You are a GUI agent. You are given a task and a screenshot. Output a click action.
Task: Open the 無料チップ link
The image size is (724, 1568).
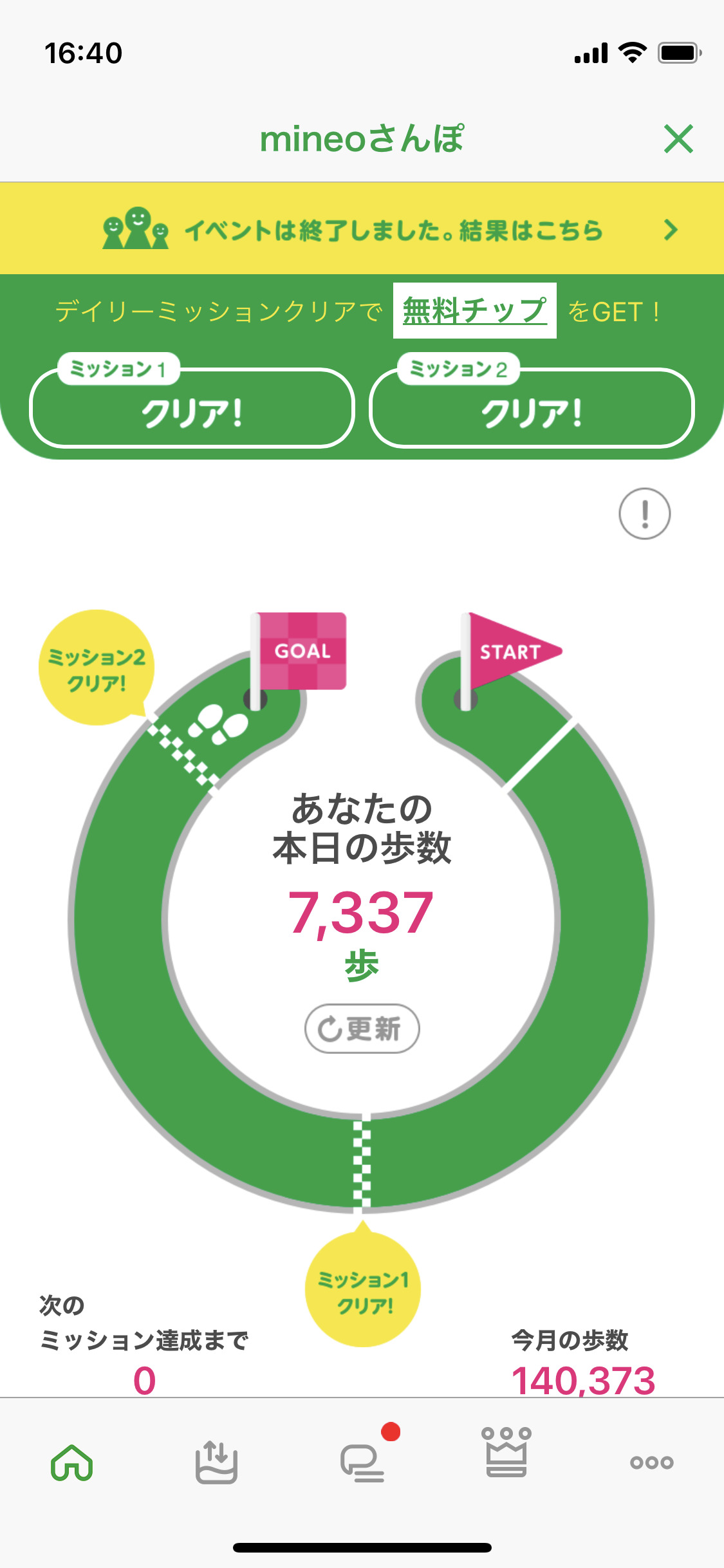475,311
